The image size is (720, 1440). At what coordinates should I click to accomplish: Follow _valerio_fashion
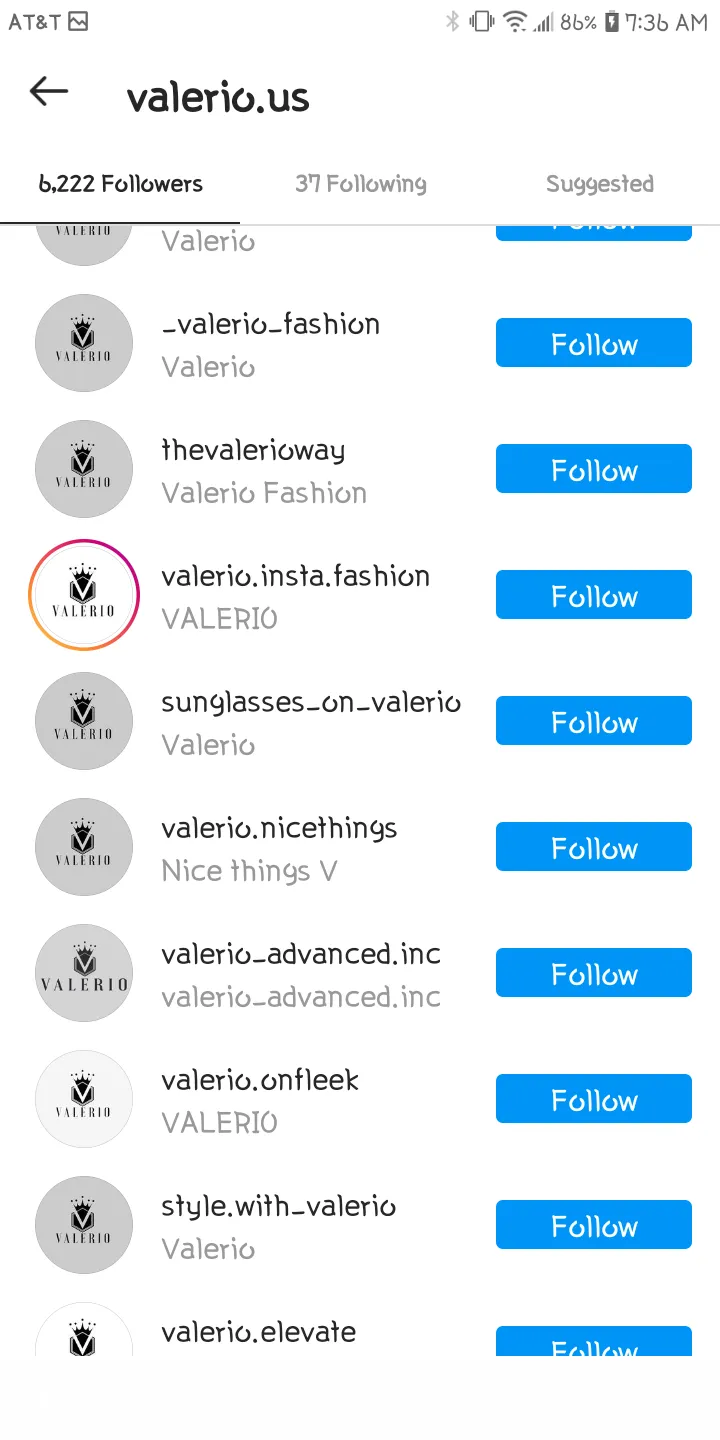[x=594, y=343]
